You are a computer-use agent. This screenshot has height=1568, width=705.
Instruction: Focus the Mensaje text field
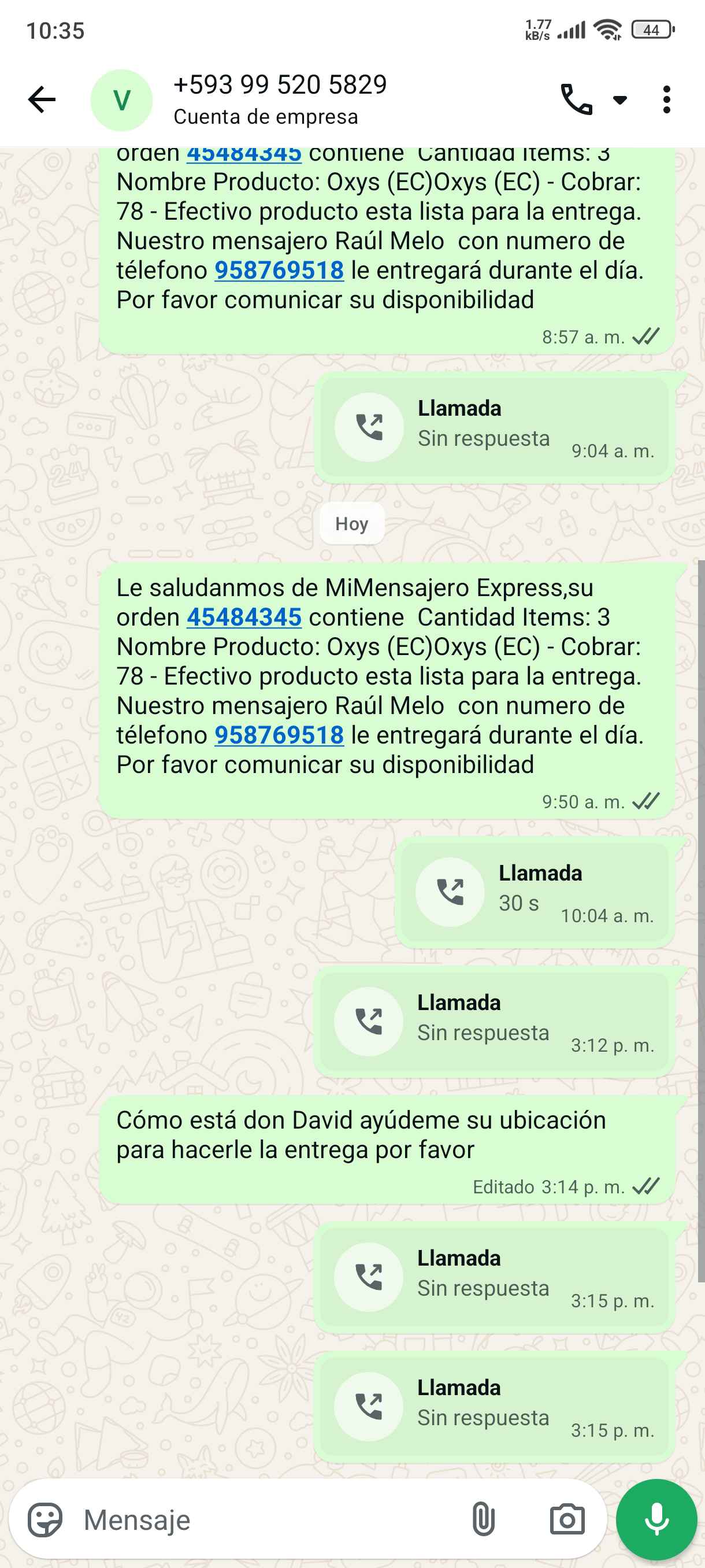click(268, 1520)
